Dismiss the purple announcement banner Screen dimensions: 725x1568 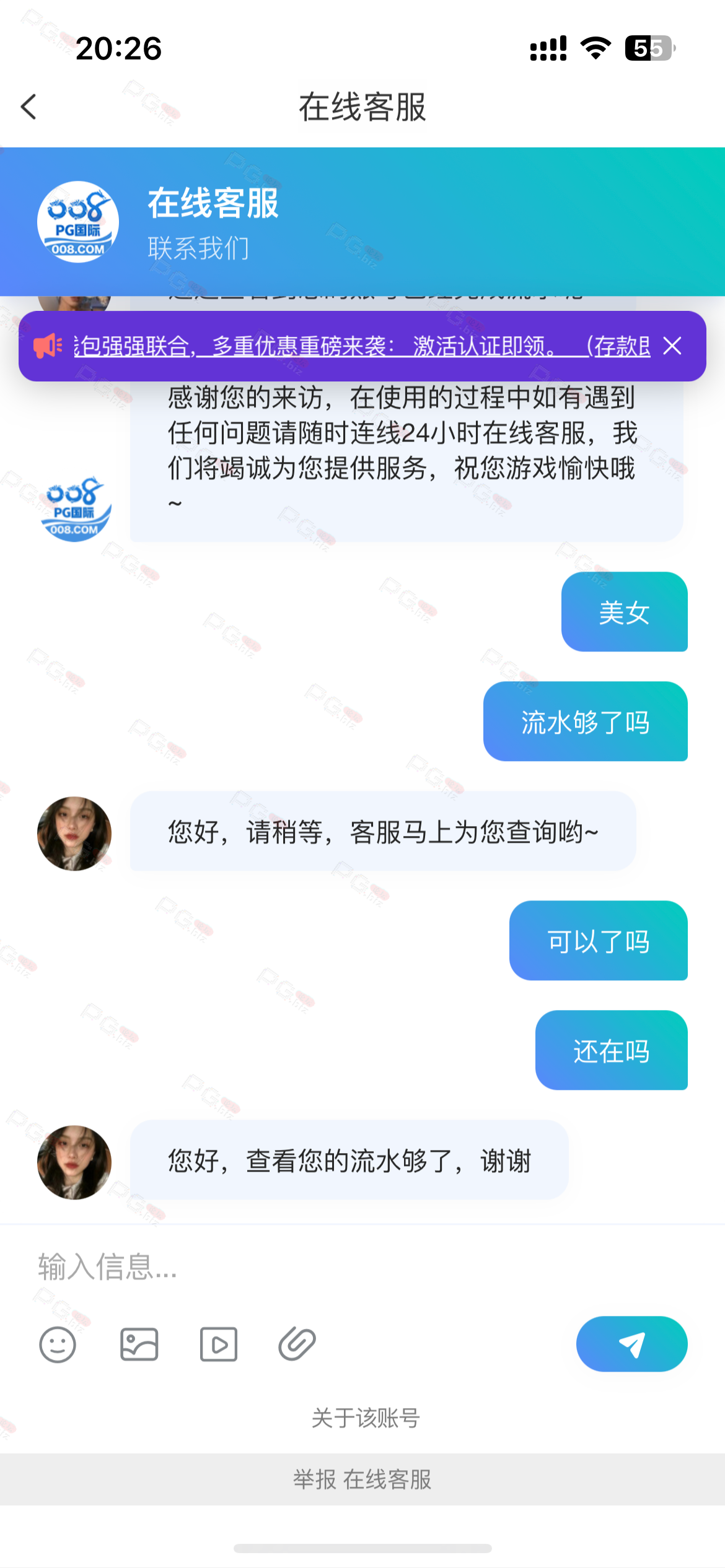(672, 346)
